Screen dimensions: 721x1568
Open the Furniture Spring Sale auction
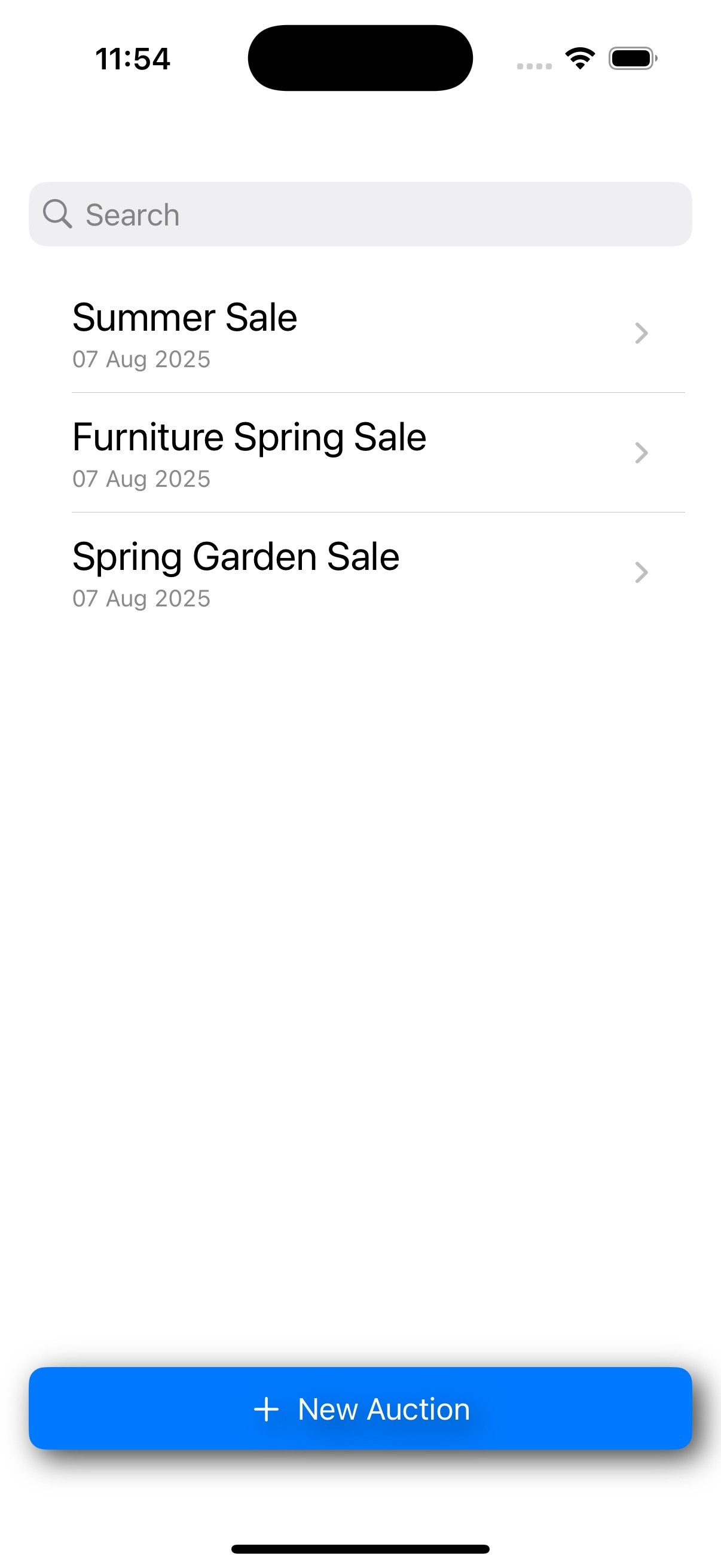coord(360,453)
